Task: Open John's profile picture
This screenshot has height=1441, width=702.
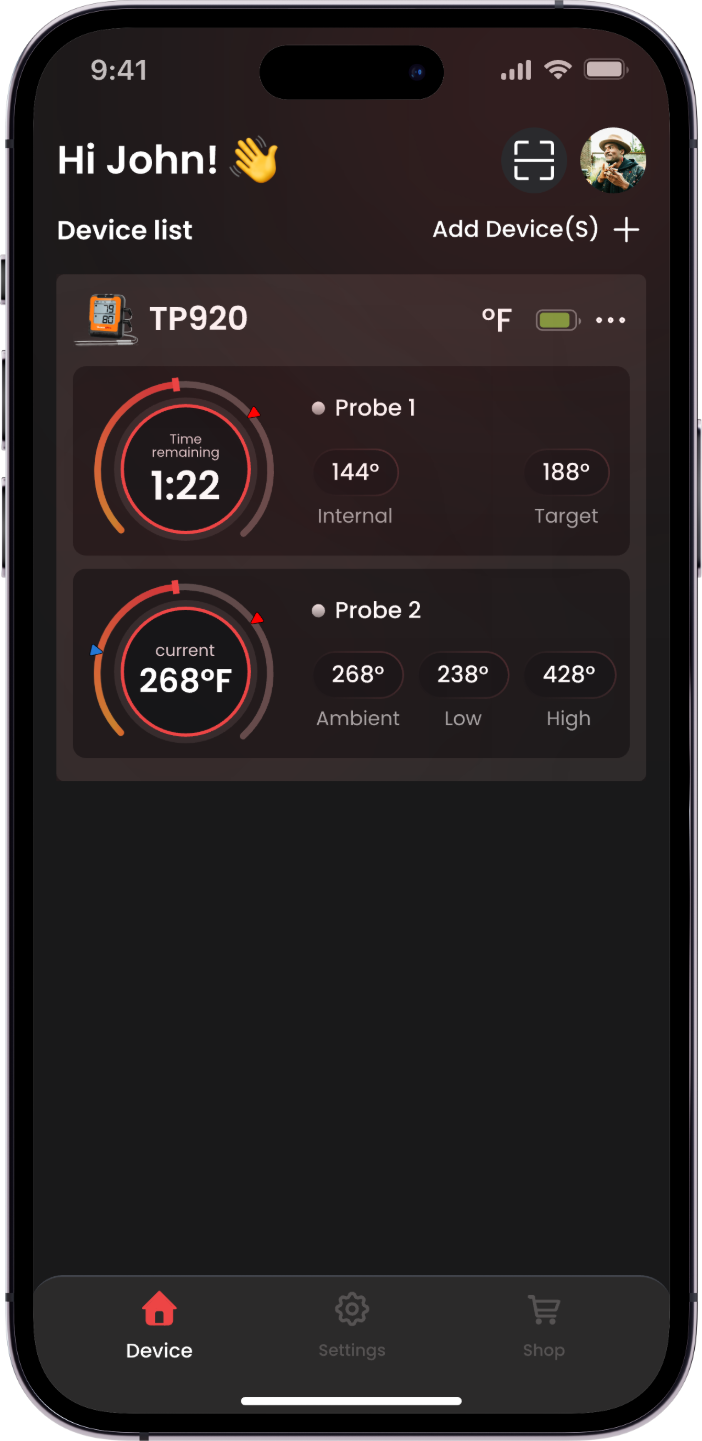Action: tap(613, 160)
